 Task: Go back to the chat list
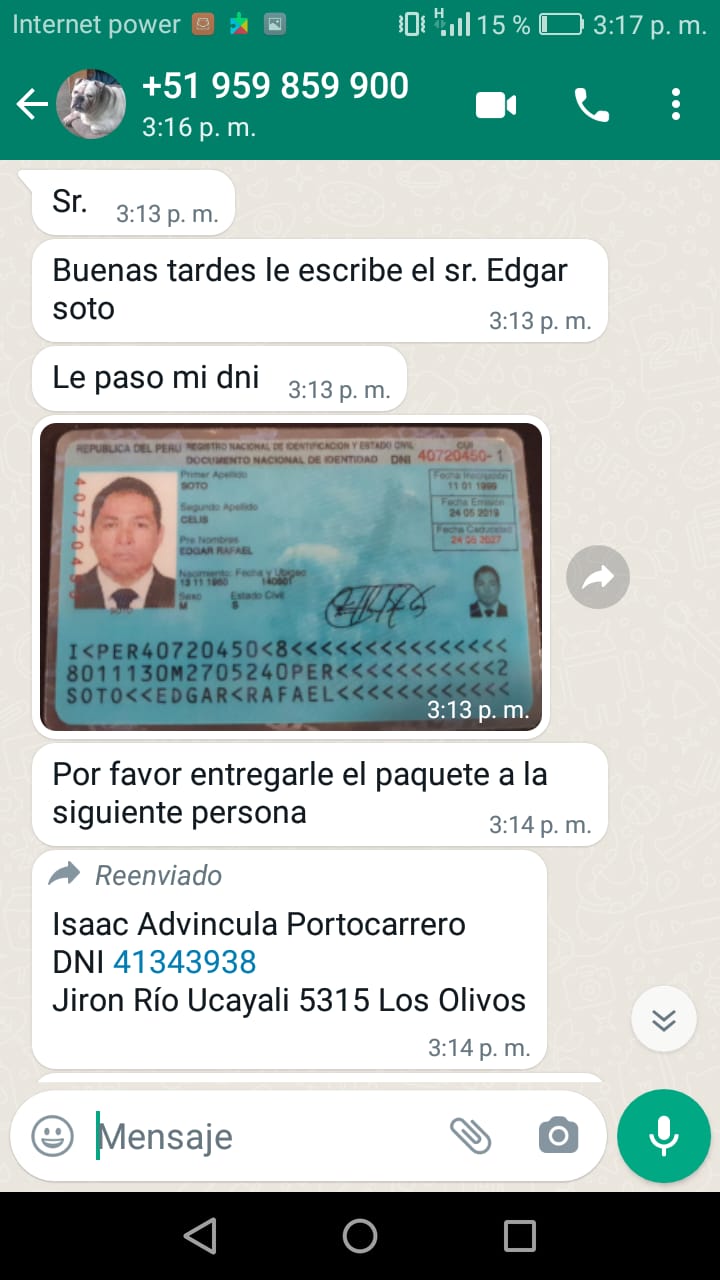[32, 104]
